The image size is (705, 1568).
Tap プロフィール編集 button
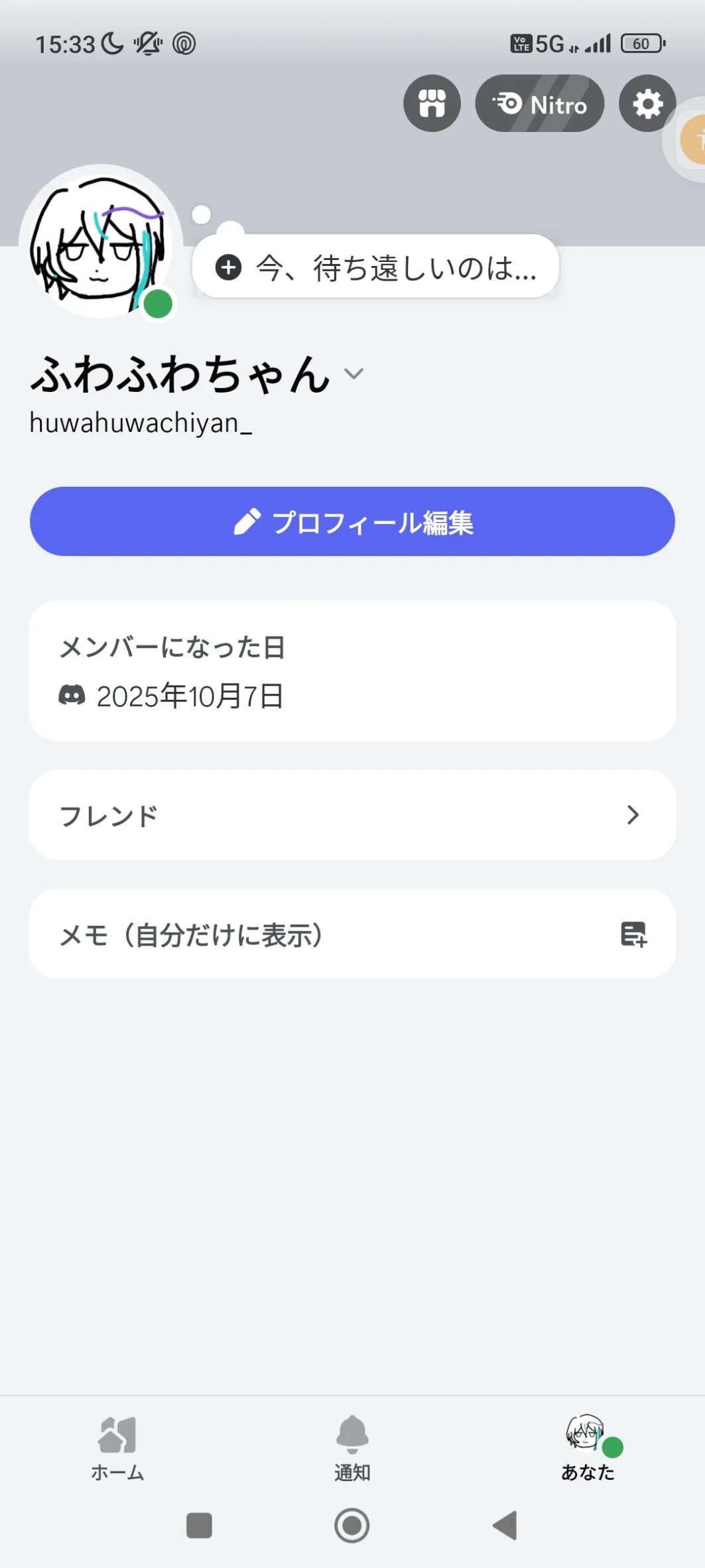tap(352, 521)
